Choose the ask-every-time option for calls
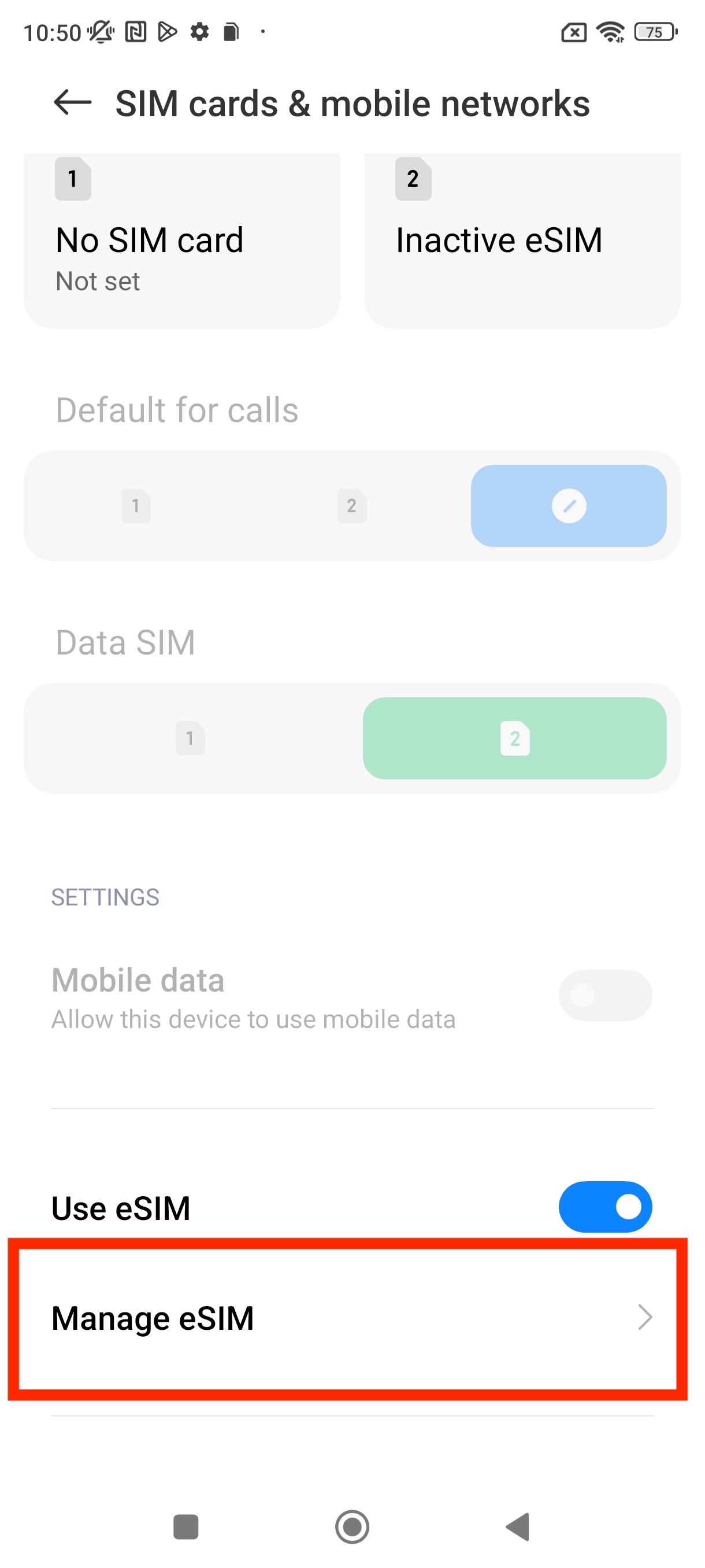 [x=568, y=506]
